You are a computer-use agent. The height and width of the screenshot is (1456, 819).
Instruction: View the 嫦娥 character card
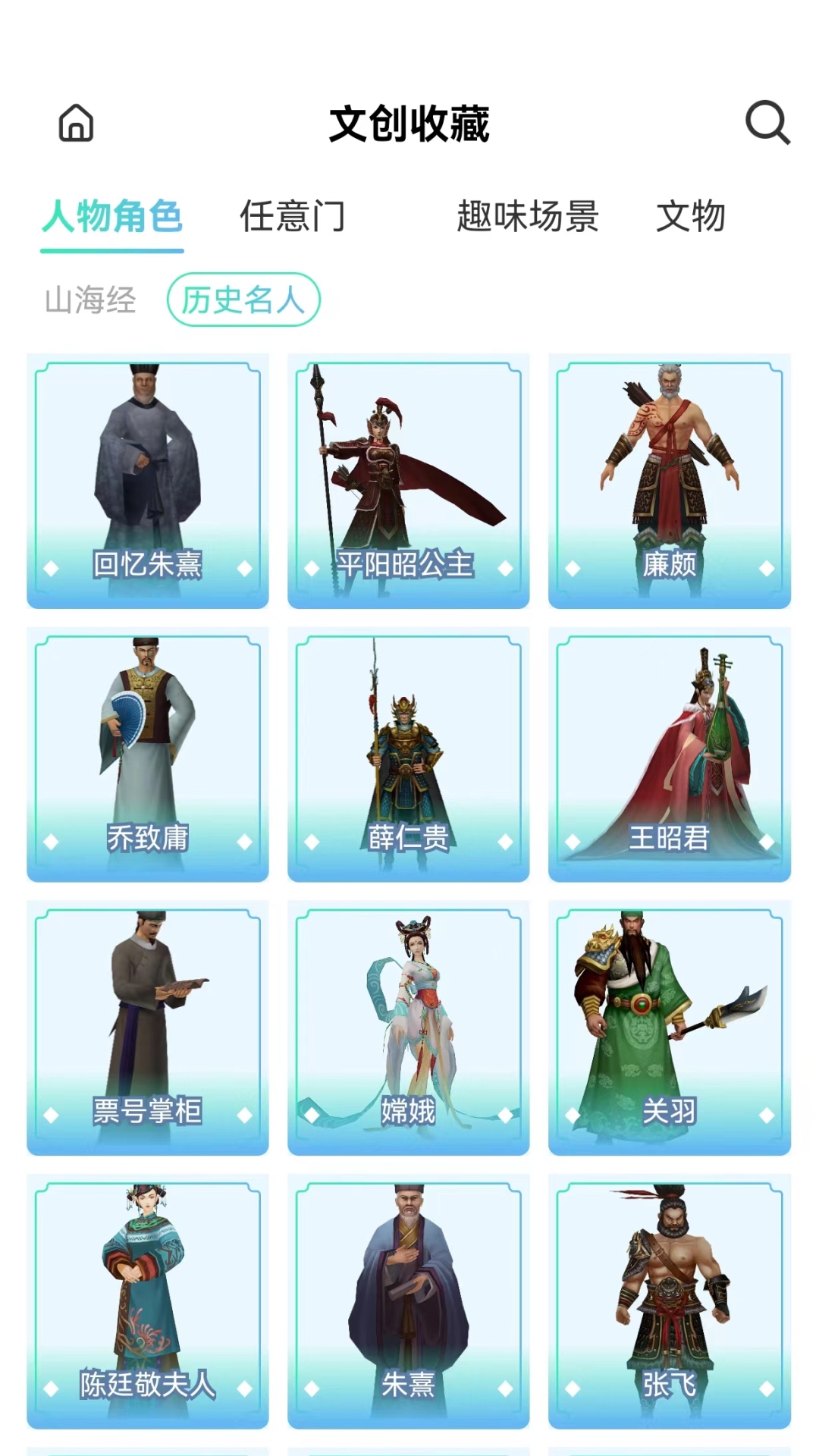(409, 1028)
